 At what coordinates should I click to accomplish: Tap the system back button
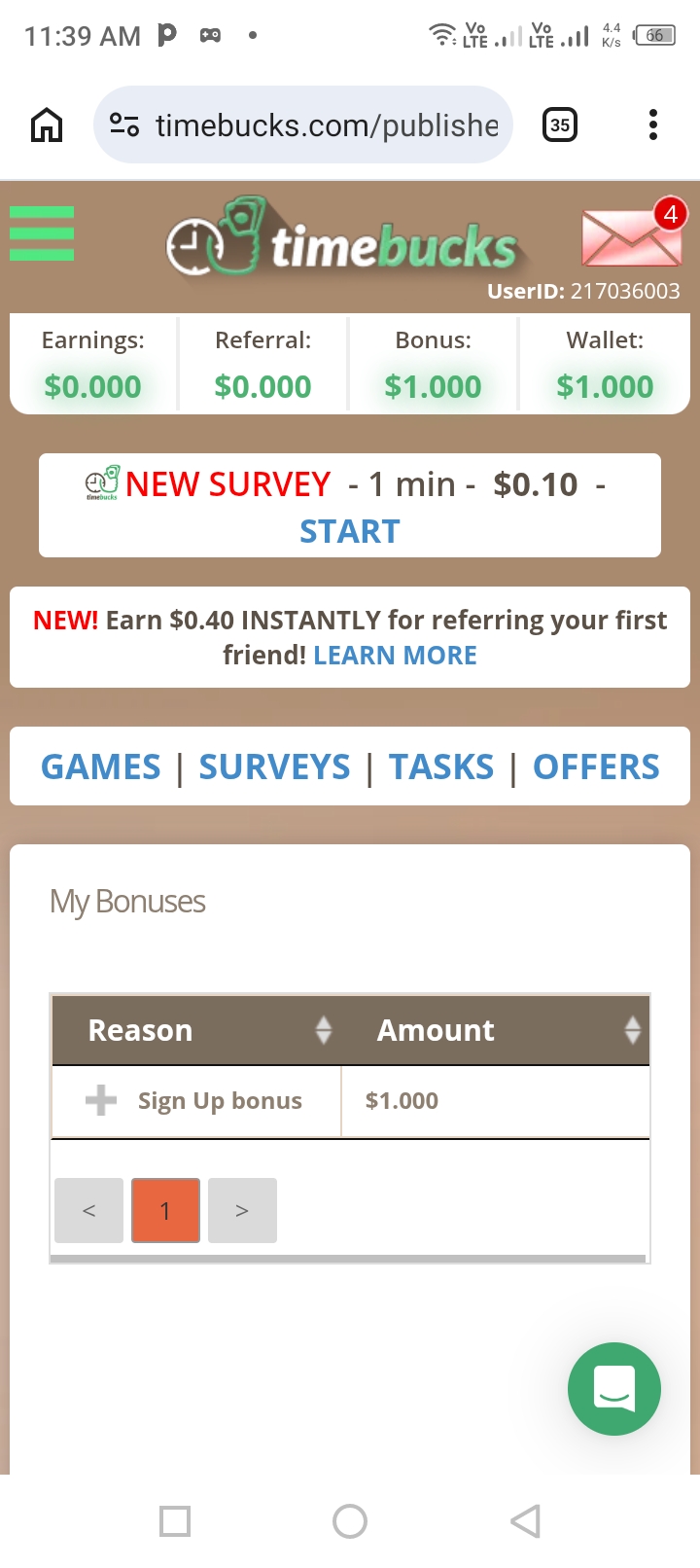click(x=525, y=1520)
